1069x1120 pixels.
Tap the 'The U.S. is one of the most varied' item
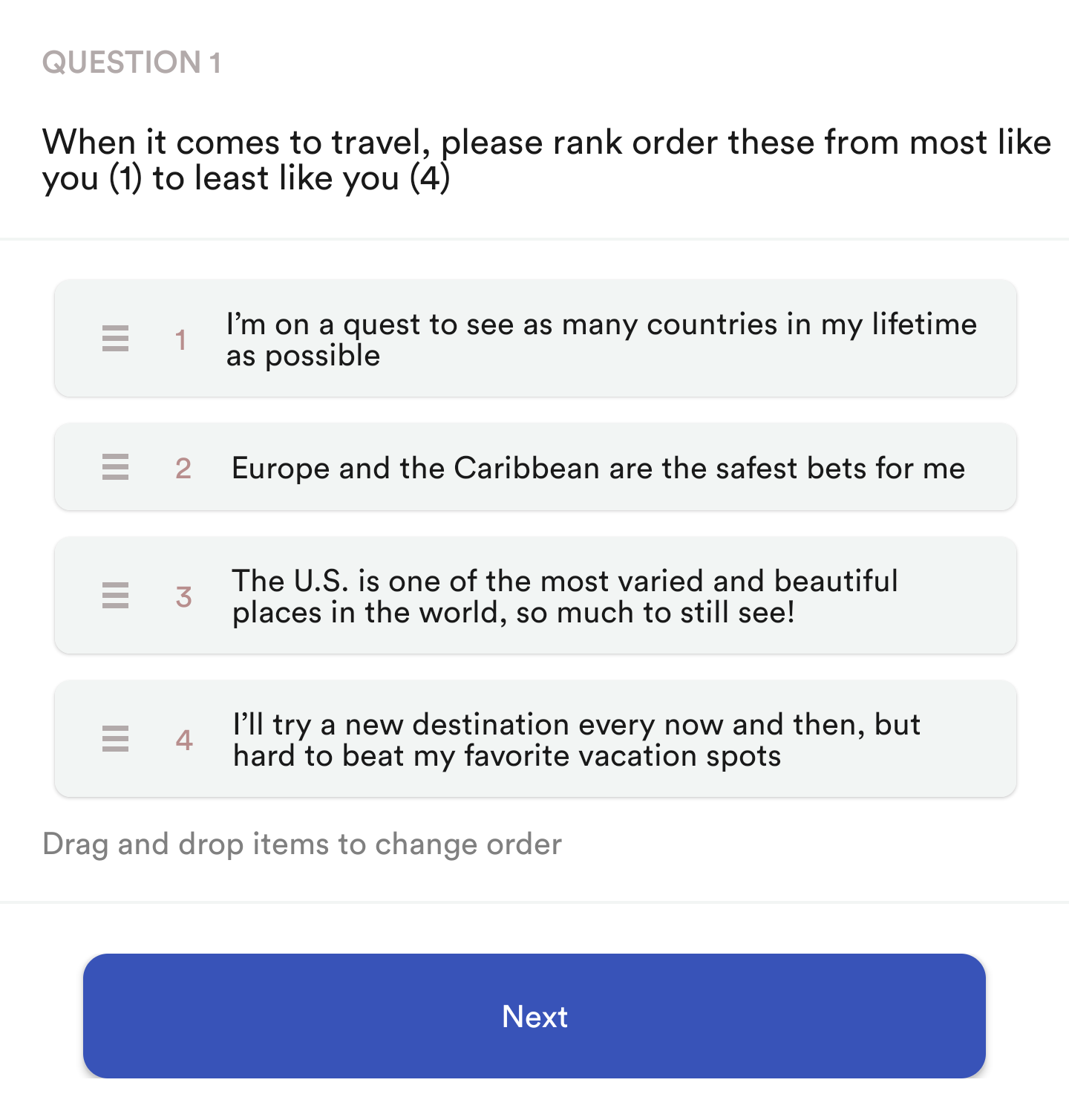tap(534, 596)
